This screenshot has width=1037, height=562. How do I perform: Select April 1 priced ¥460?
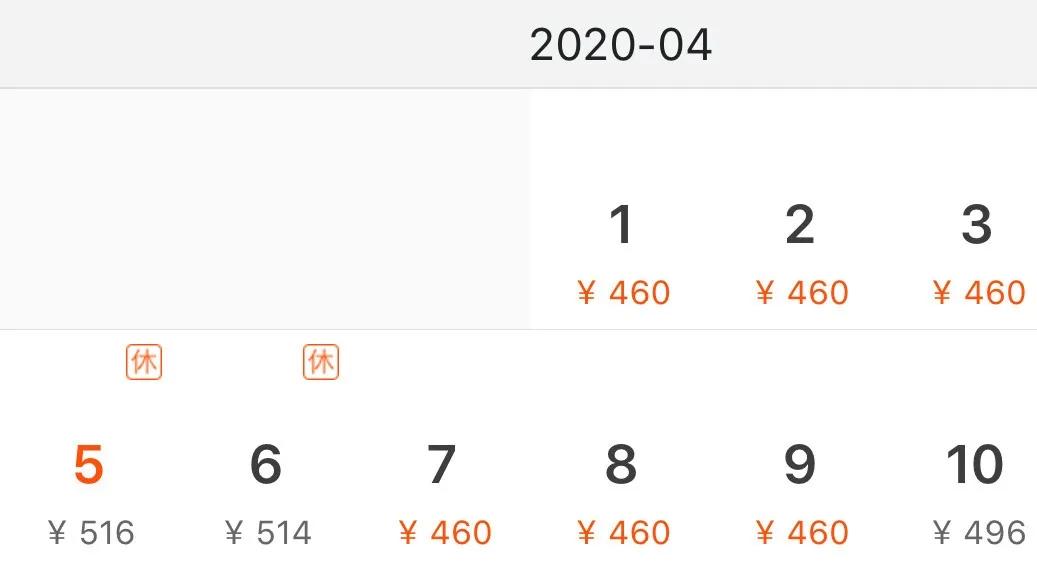[x=622, y=250]
